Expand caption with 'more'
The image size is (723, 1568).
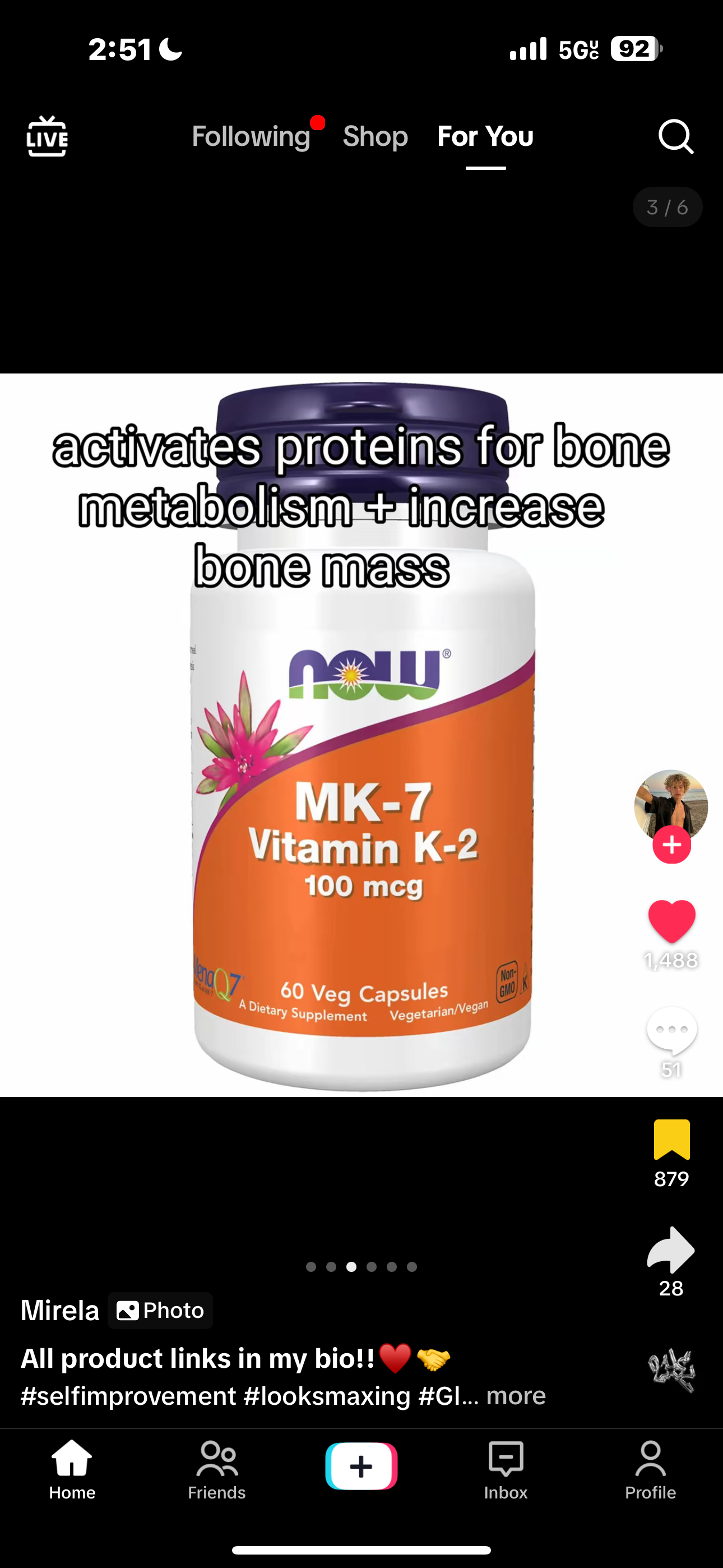click(x=516, y=1396)
